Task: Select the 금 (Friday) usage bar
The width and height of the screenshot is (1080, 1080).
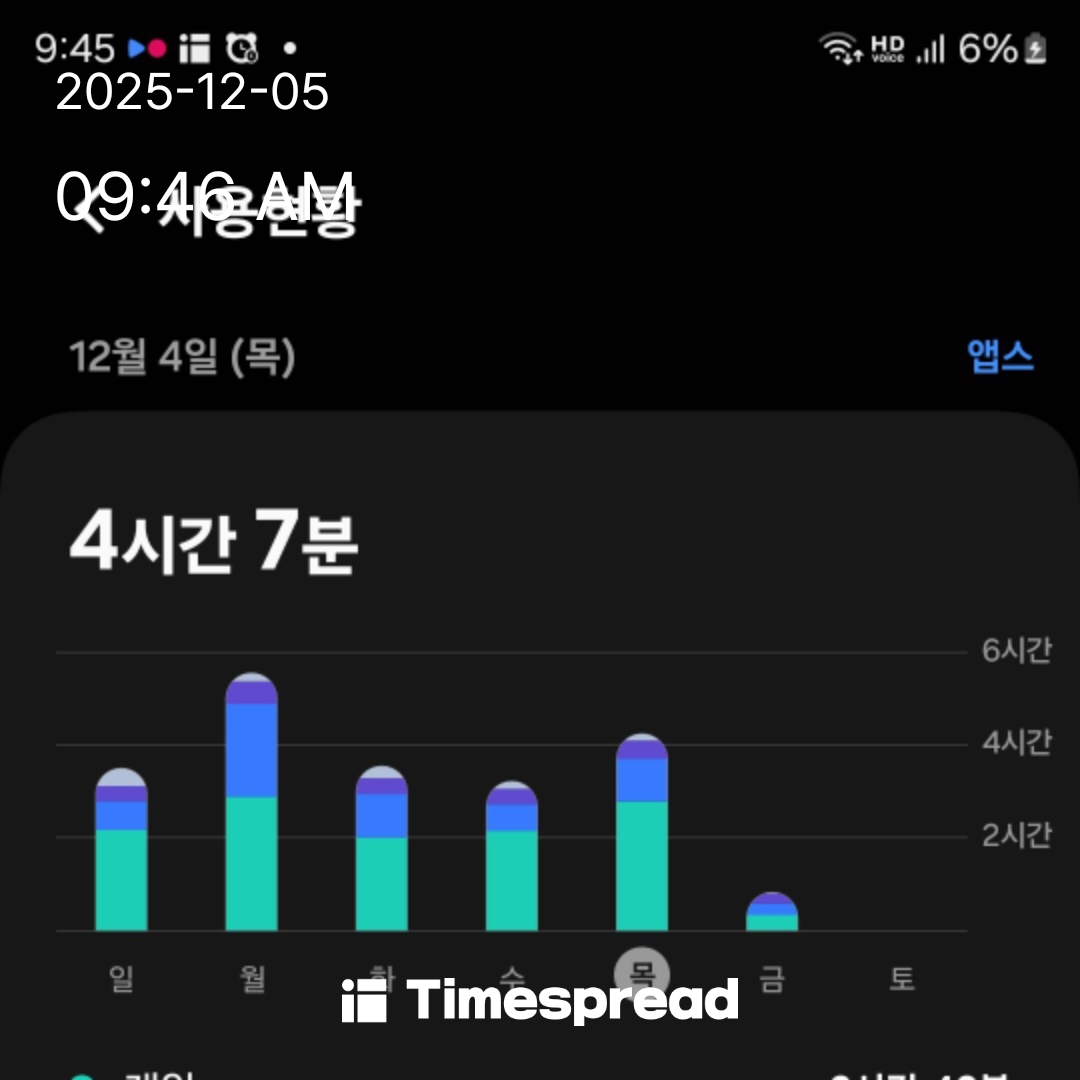Action: (771, 912)
